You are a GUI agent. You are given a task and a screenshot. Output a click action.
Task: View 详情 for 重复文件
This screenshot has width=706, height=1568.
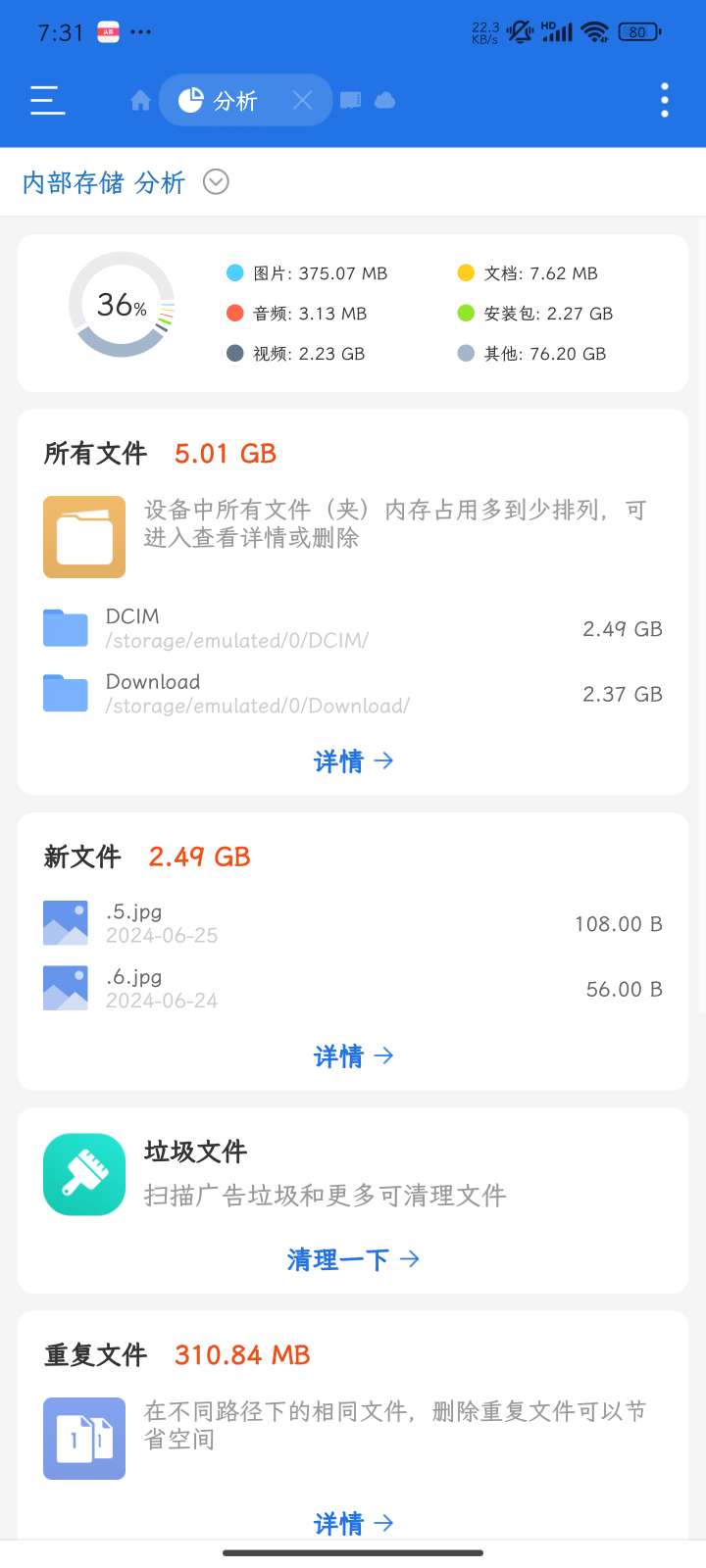tap(353, 1524)
